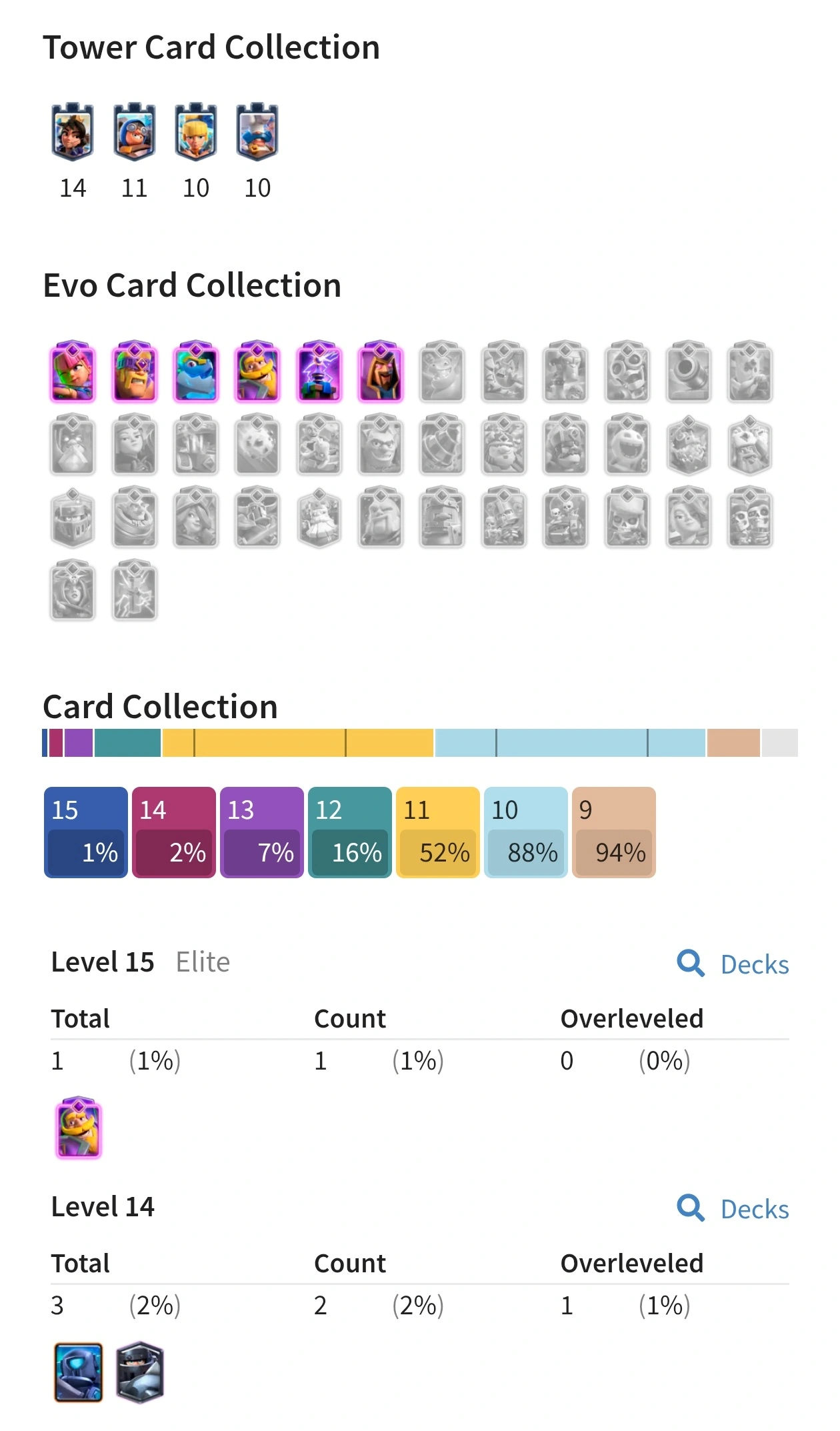View the Mega Knight card in Level 14
This screenshot has height=1431, width=840.
(140, 1372)
